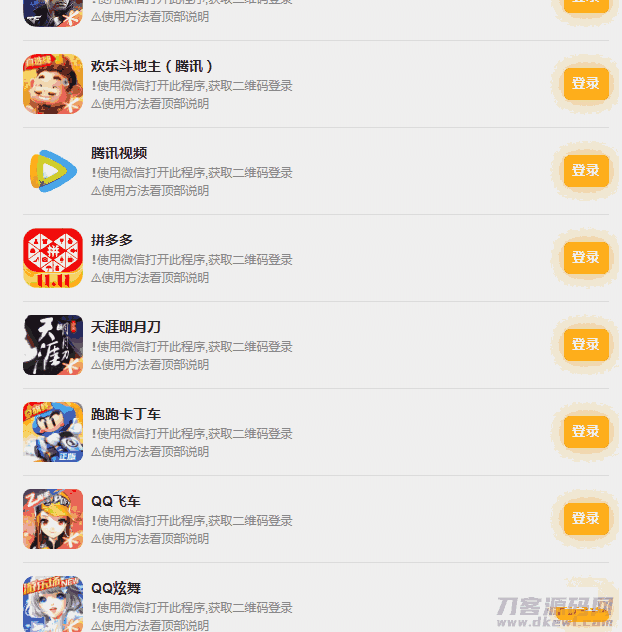Tap 登录 for 欢乐斗地主（腾讯）
The height and width of the screenshot is (632, 622).
tap(585, 84)
